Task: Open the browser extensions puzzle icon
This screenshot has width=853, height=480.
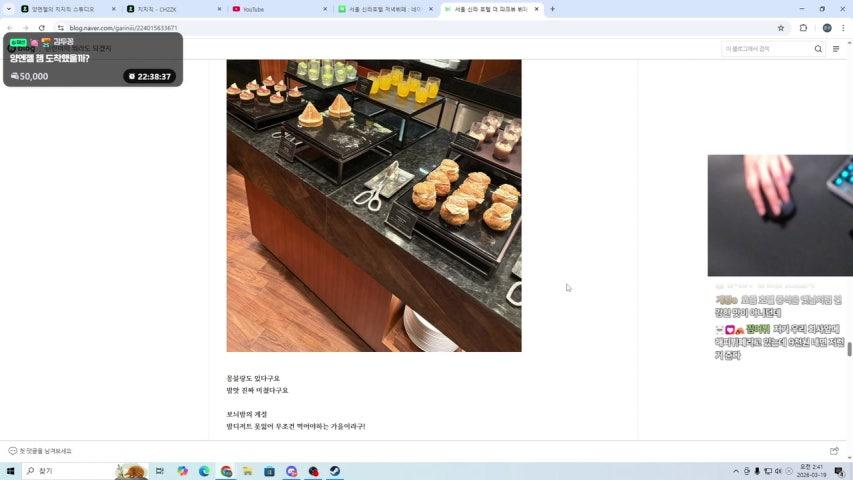Action: pos(803,28)
